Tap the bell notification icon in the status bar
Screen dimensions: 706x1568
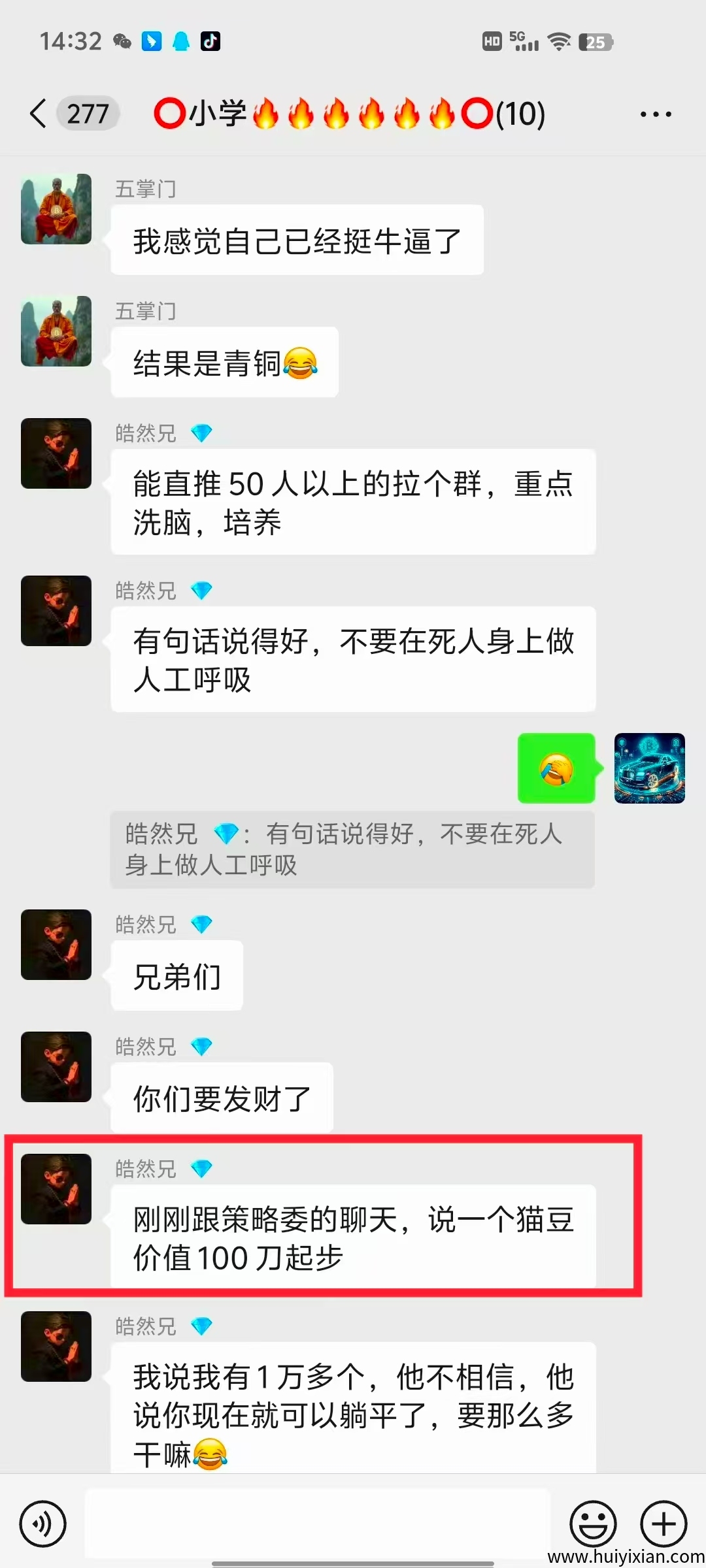click(x=180, y=41)
